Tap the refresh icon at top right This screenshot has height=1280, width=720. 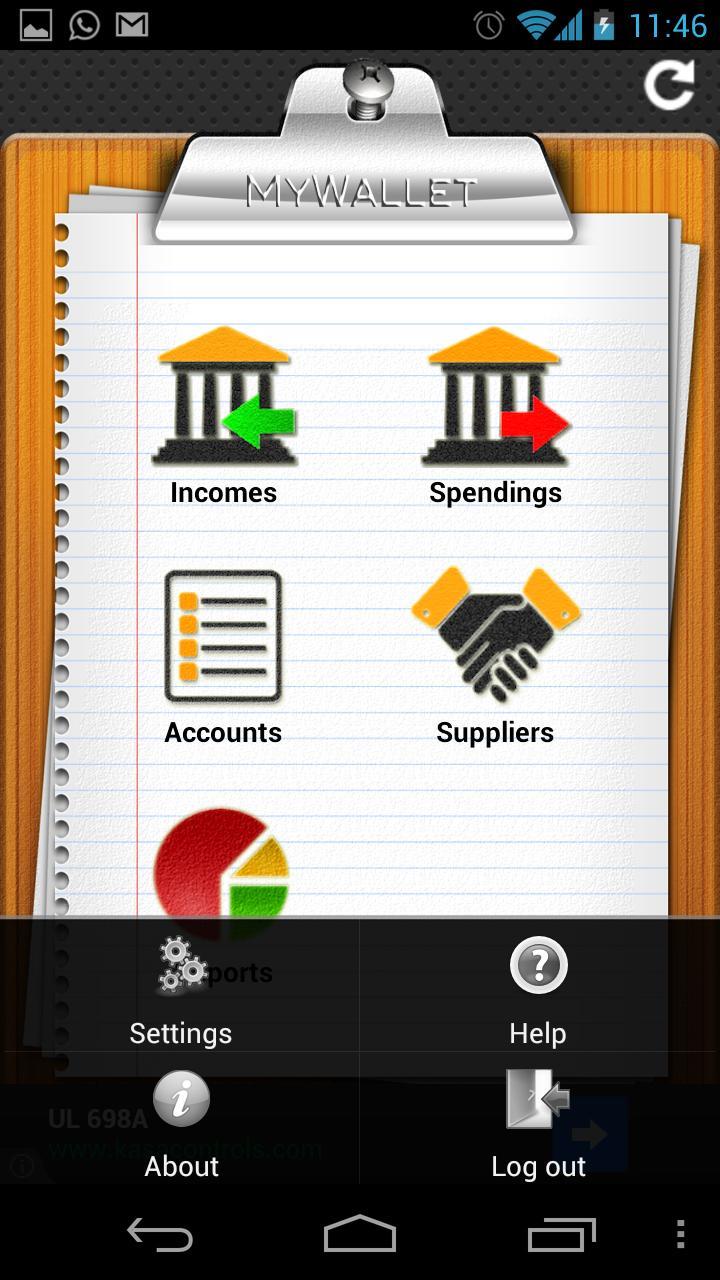point(669,84)
